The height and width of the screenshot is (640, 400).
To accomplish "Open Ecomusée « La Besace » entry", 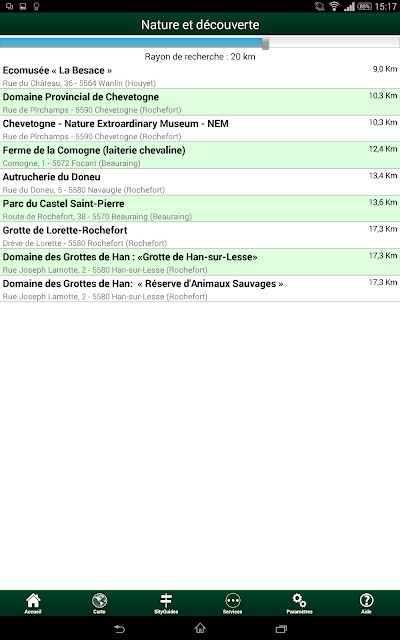I will click(200, 76).
